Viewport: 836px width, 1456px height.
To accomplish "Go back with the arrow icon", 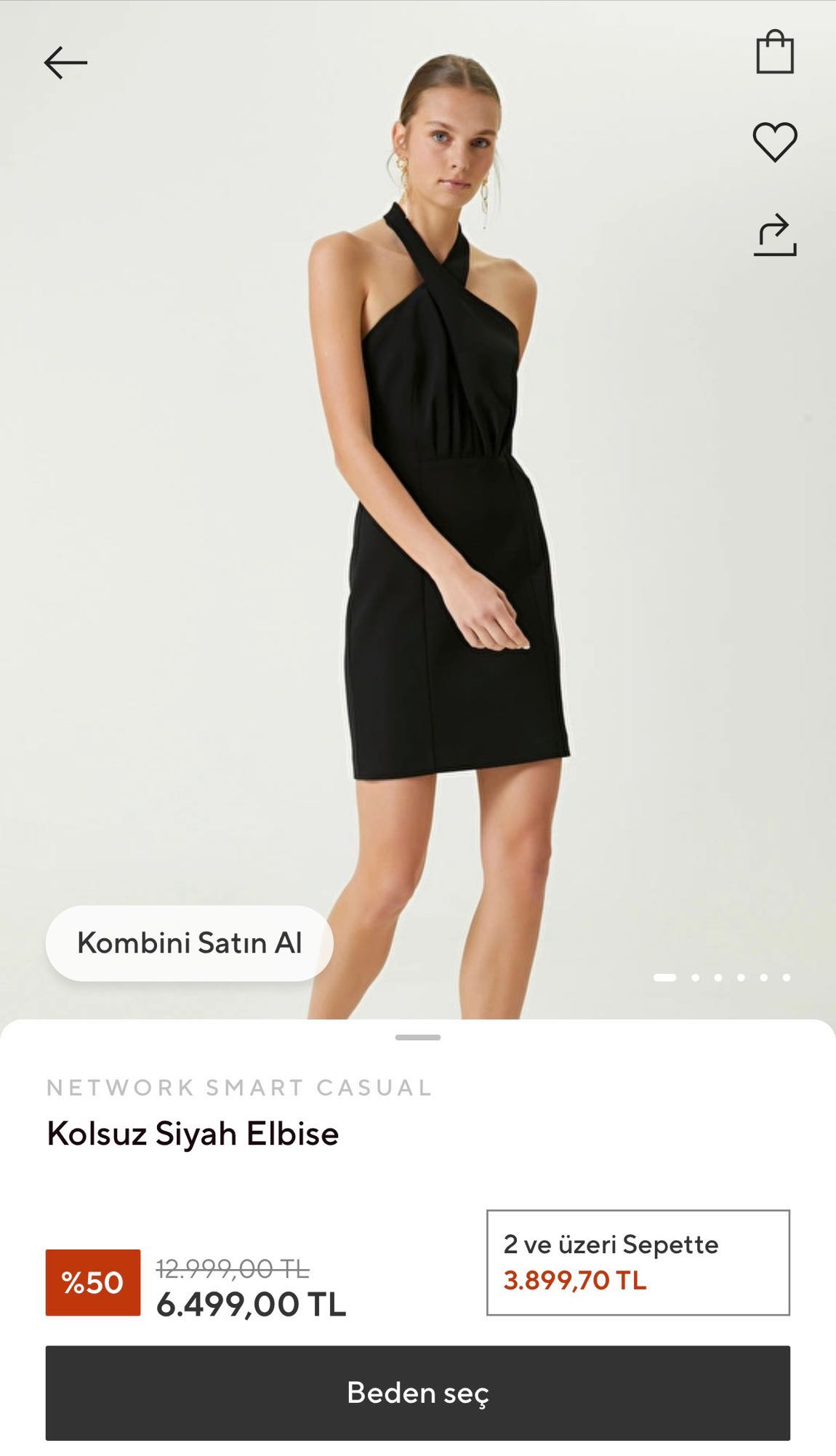I will 65,63.
